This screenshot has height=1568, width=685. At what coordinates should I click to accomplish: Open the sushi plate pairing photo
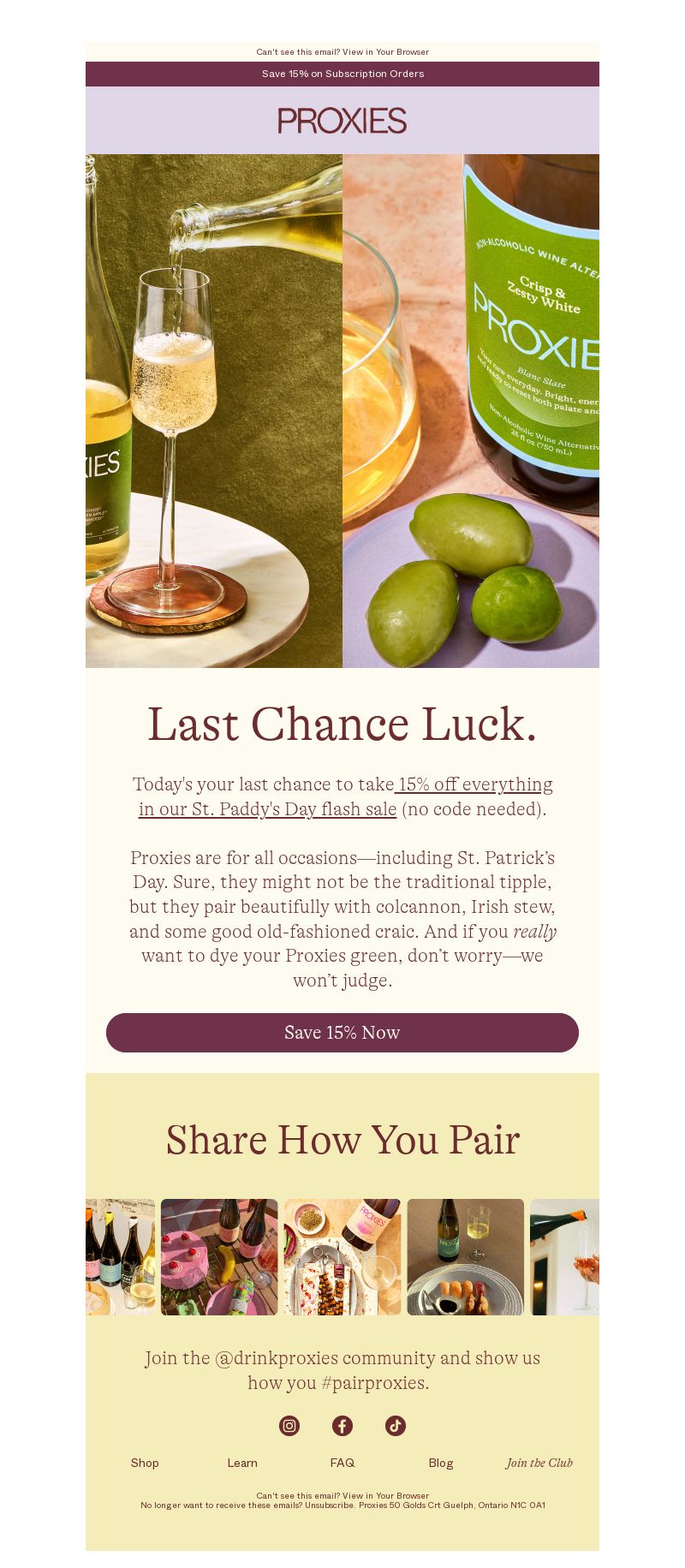pos(466,1257)
